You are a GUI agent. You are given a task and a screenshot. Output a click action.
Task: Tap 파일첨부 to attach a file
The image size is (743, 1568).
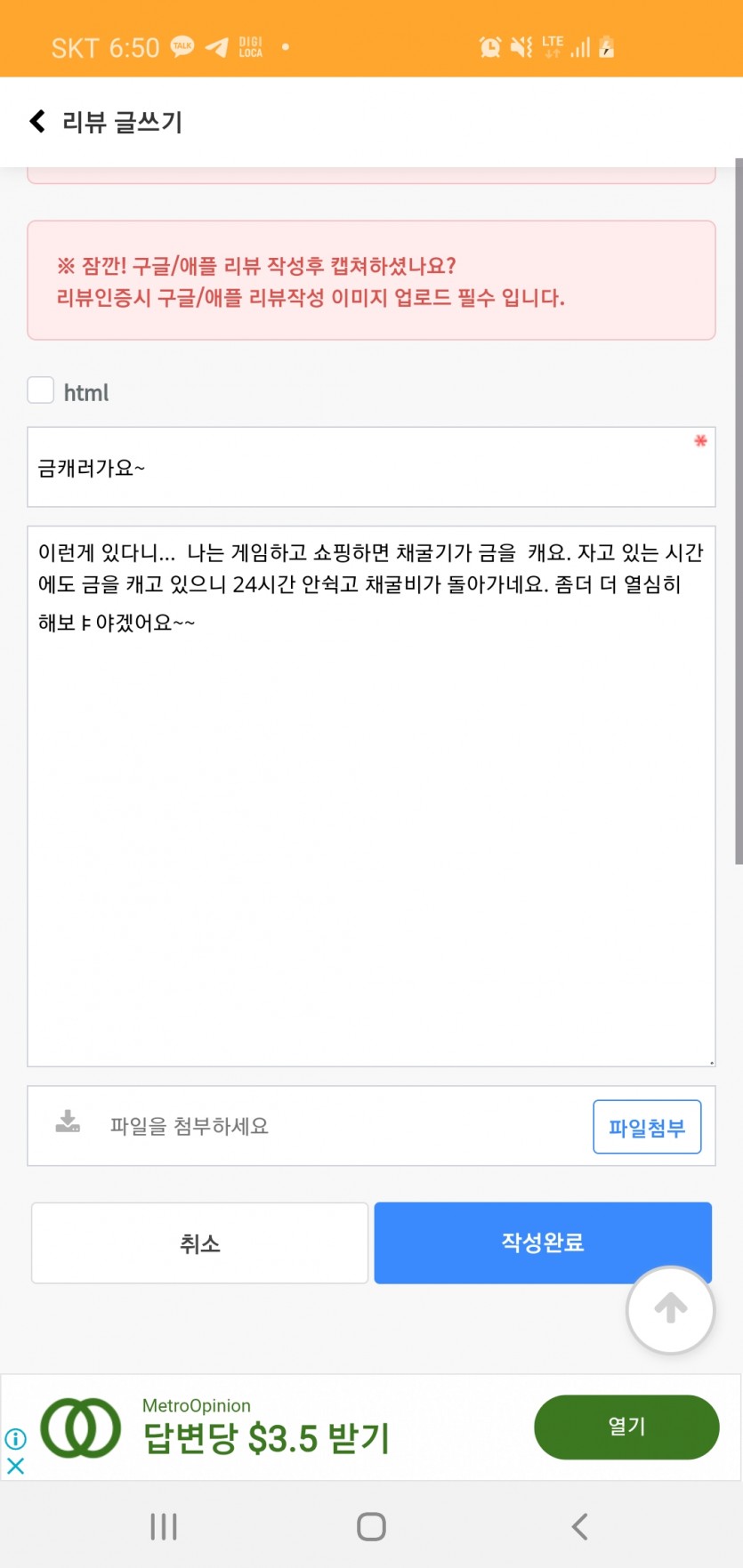pos(647,1127)
